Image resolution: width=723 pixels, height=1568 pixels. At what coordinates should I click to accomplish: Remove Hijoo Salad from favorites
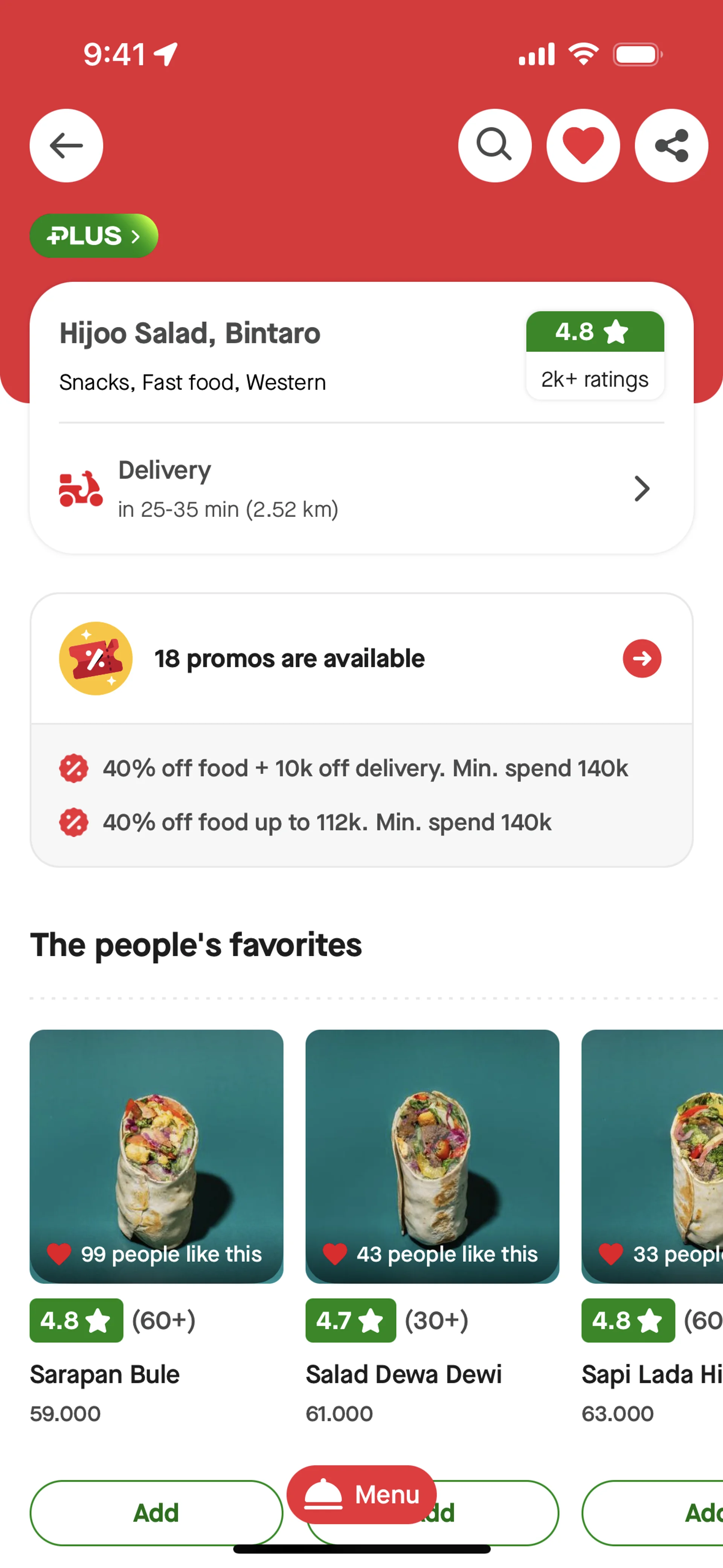tap(583, 145)
